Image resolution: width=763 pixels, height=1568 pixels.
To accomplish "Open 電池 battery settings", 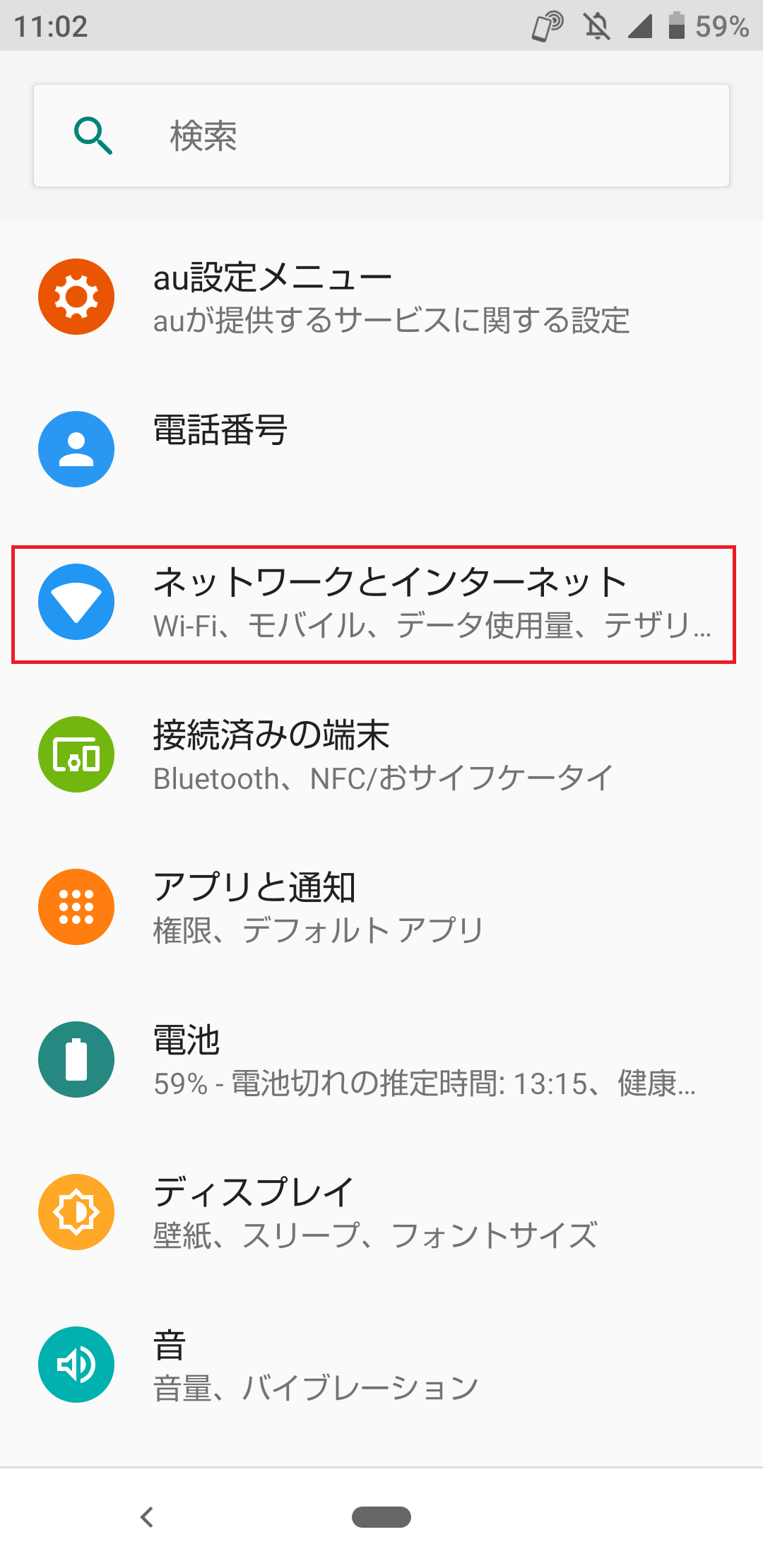I will tap(381, 1059).
